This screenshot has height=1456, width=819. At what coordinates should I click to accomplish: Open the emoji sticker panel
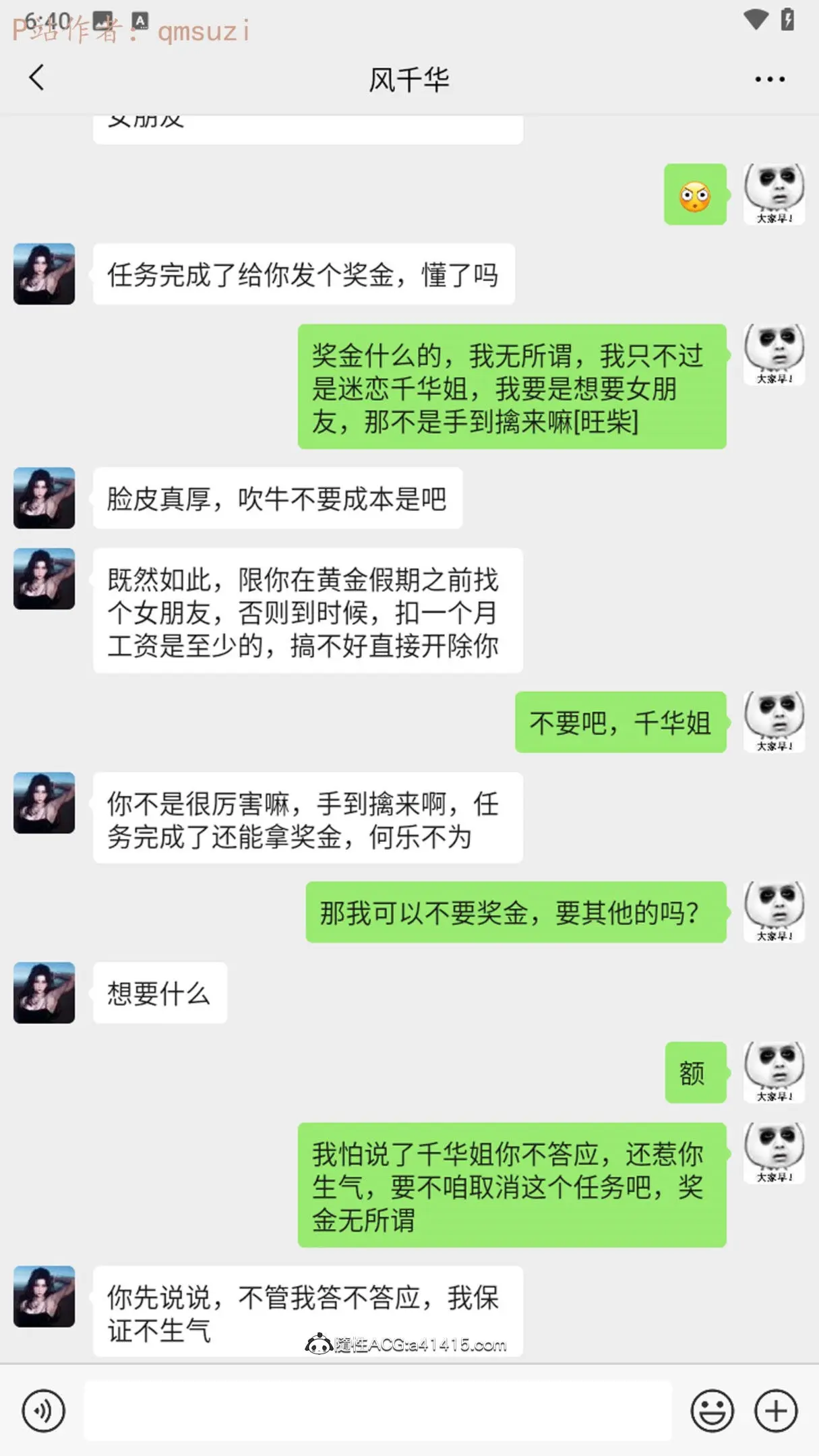click(712, 1411)
